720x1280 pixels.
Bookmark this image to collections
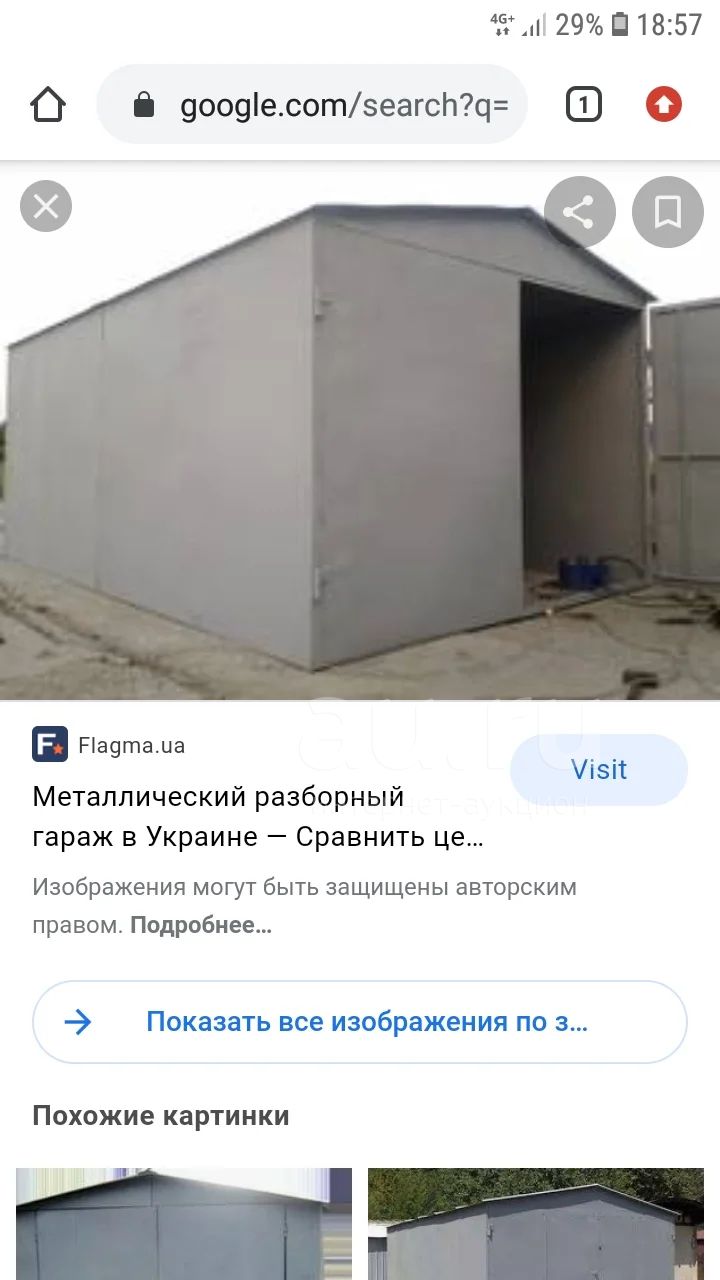point(668,212)
